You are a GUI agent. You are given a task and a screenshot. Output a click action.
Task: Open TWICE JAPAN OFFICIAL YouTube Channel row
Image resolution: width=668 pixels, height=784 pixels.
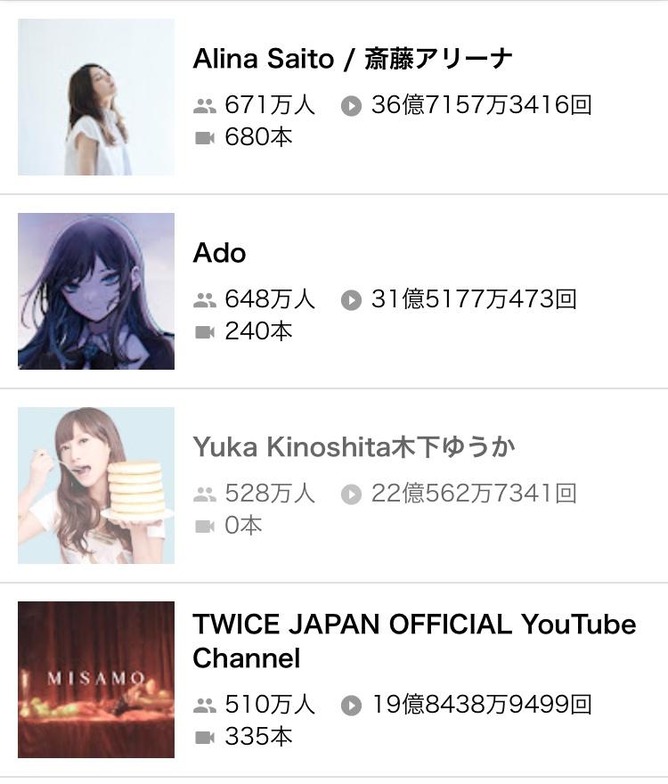pyautogui.click(x=334, y=680)
